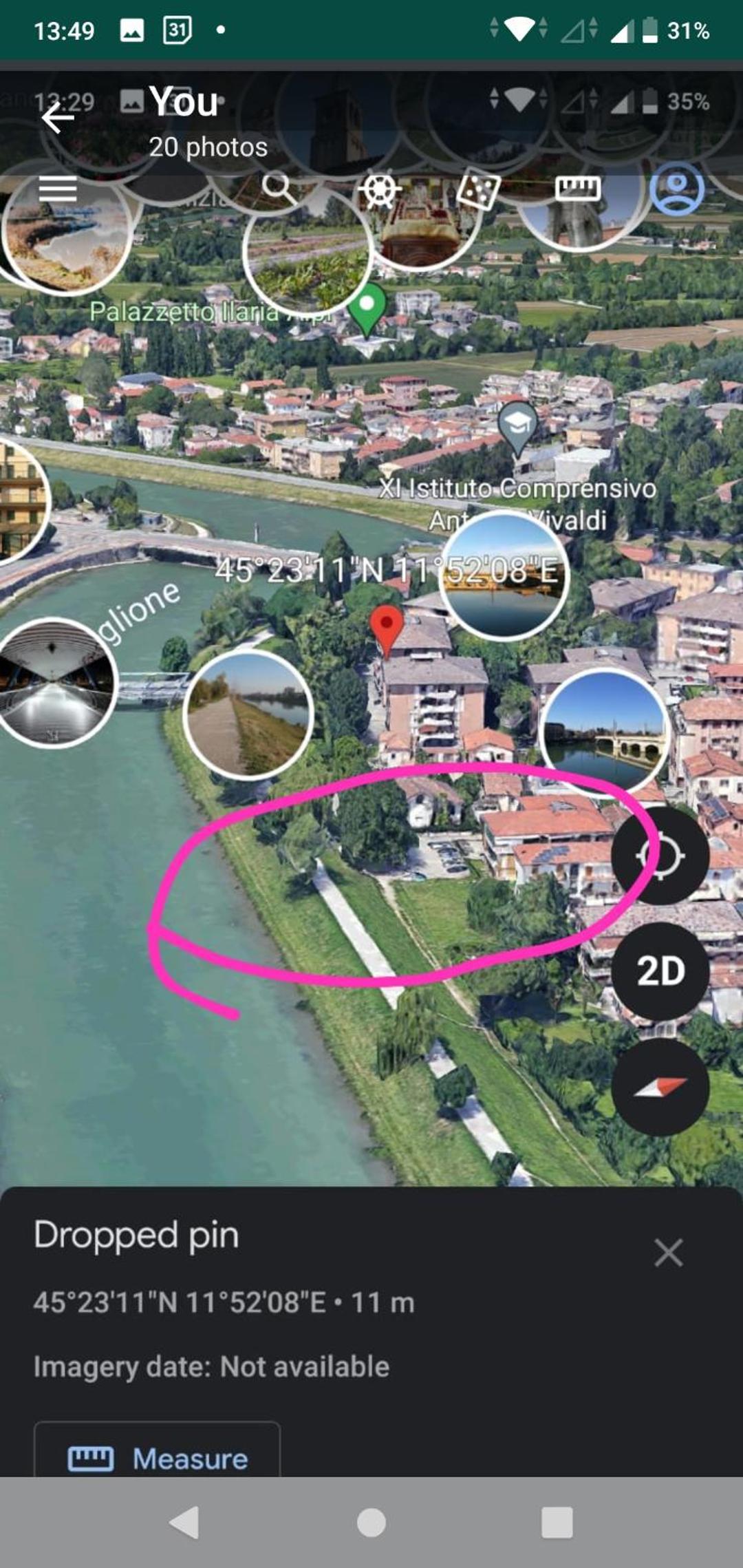Open the recent apps view

point(557,1522)
